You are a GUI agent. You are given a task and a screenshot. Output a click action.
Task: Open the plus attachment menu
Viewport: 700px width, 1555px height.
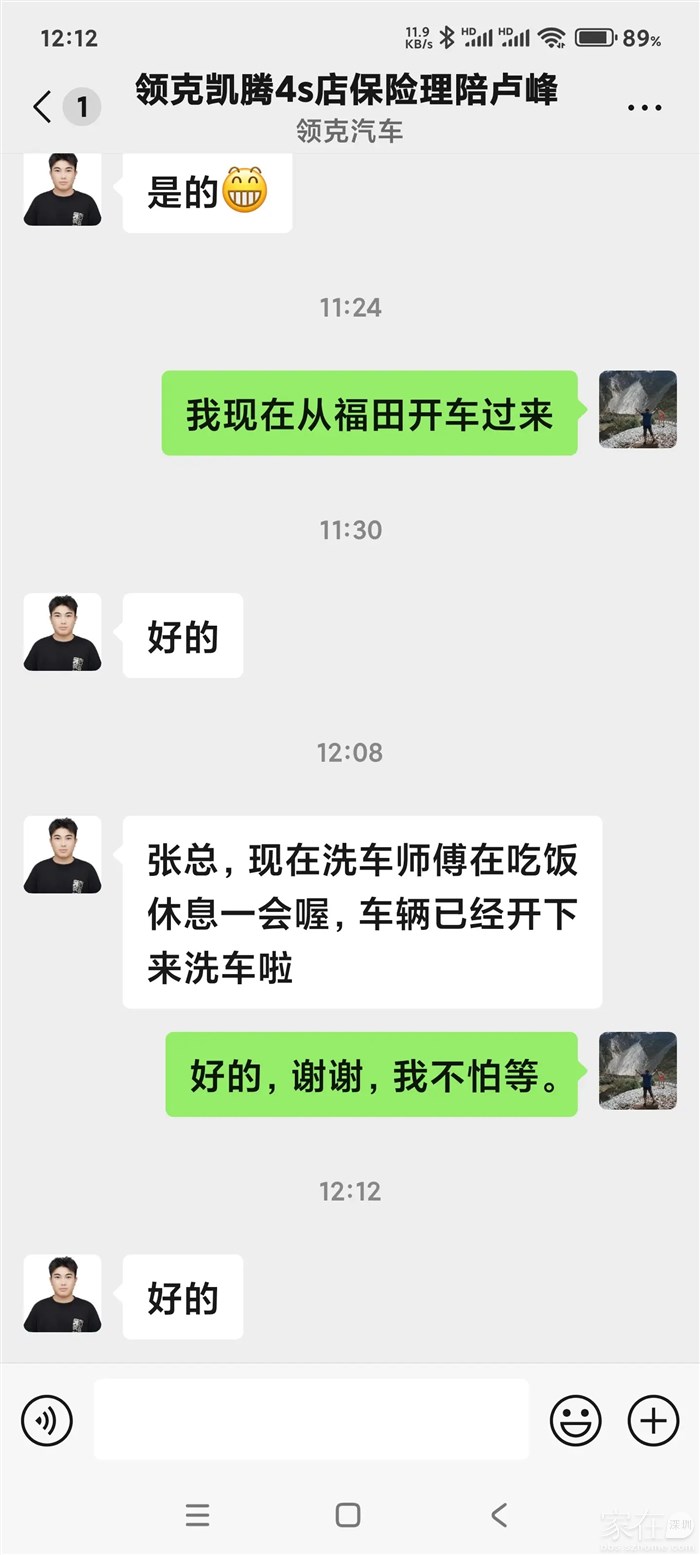tap(653, 1420)
